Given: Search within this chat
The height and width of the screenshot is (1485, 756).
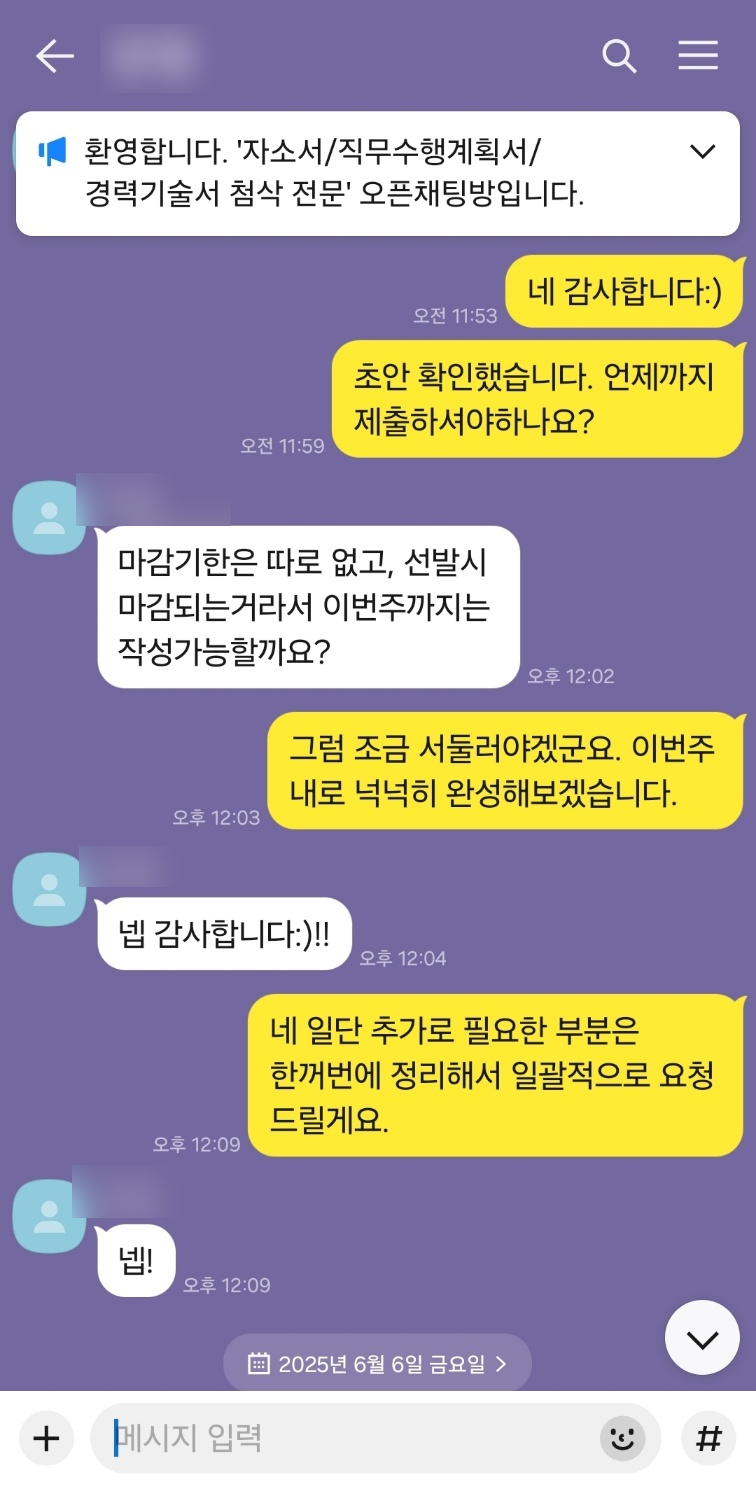Looking at the screenshot, I should [x=619, y=57].
